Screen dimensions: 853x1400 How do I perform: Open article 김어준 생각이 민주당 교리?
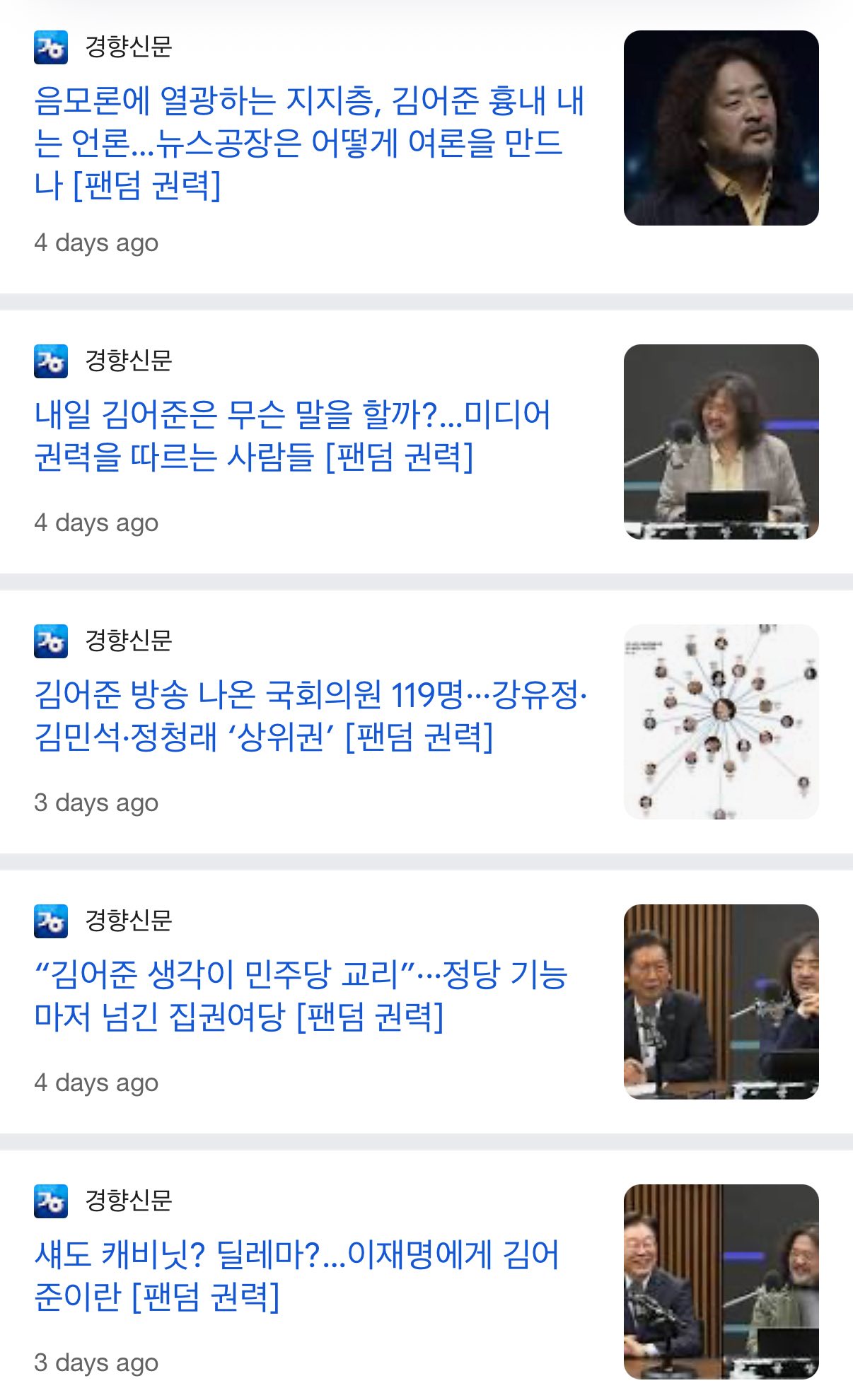click(x=301, y=995)
